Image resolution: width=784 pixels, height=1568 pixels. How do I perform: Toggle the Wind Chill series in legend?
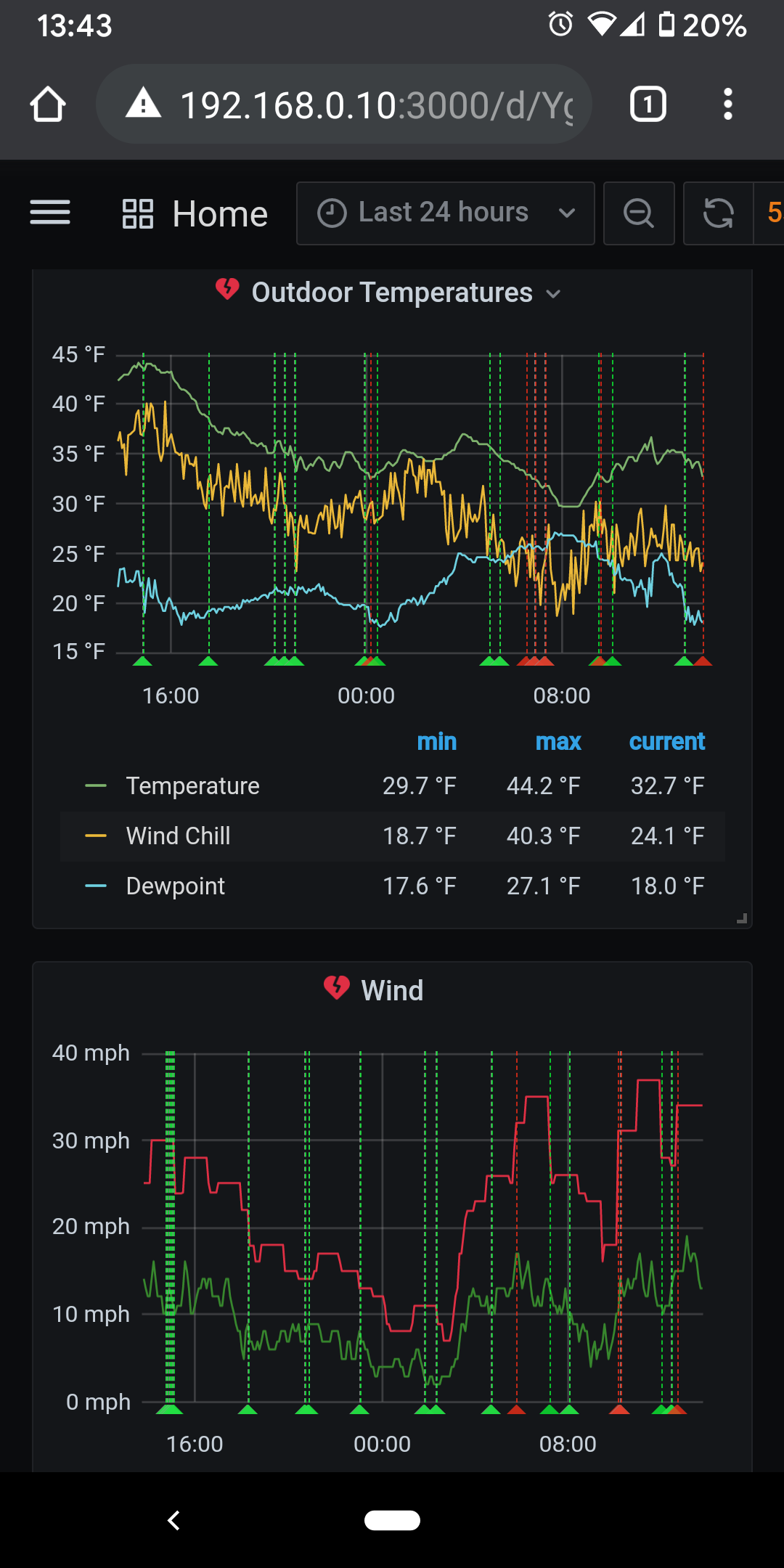(178, 836)
